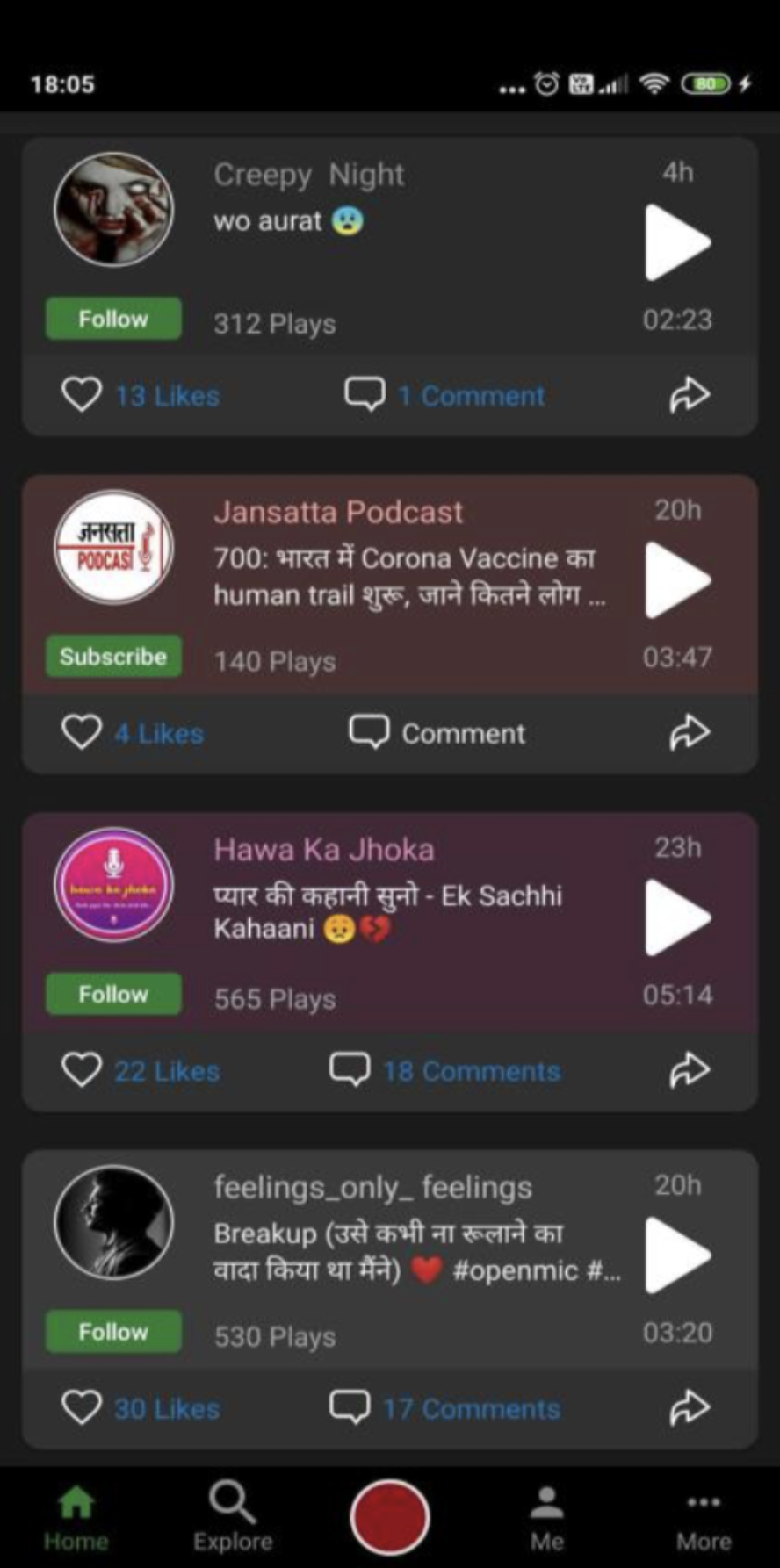
Task: Share the Jansatta Podcast episode
Action: pos(690,732)
